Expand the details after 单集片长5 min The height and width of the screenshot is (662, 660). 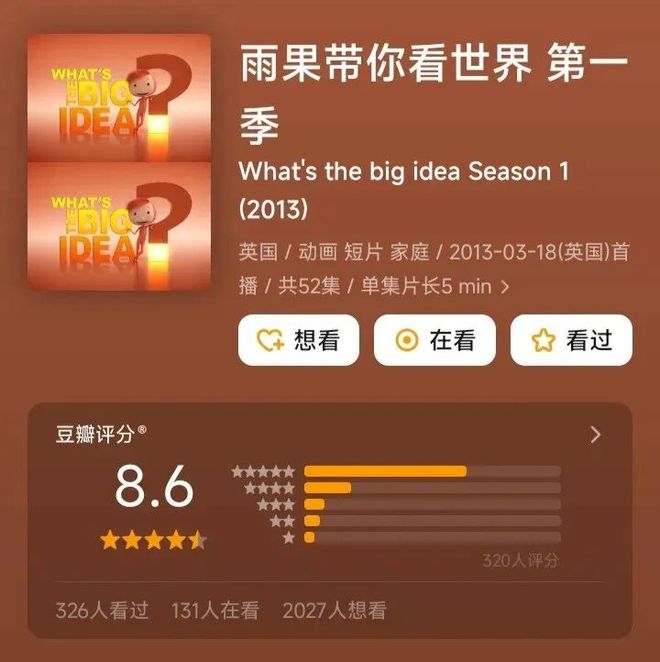505,287
